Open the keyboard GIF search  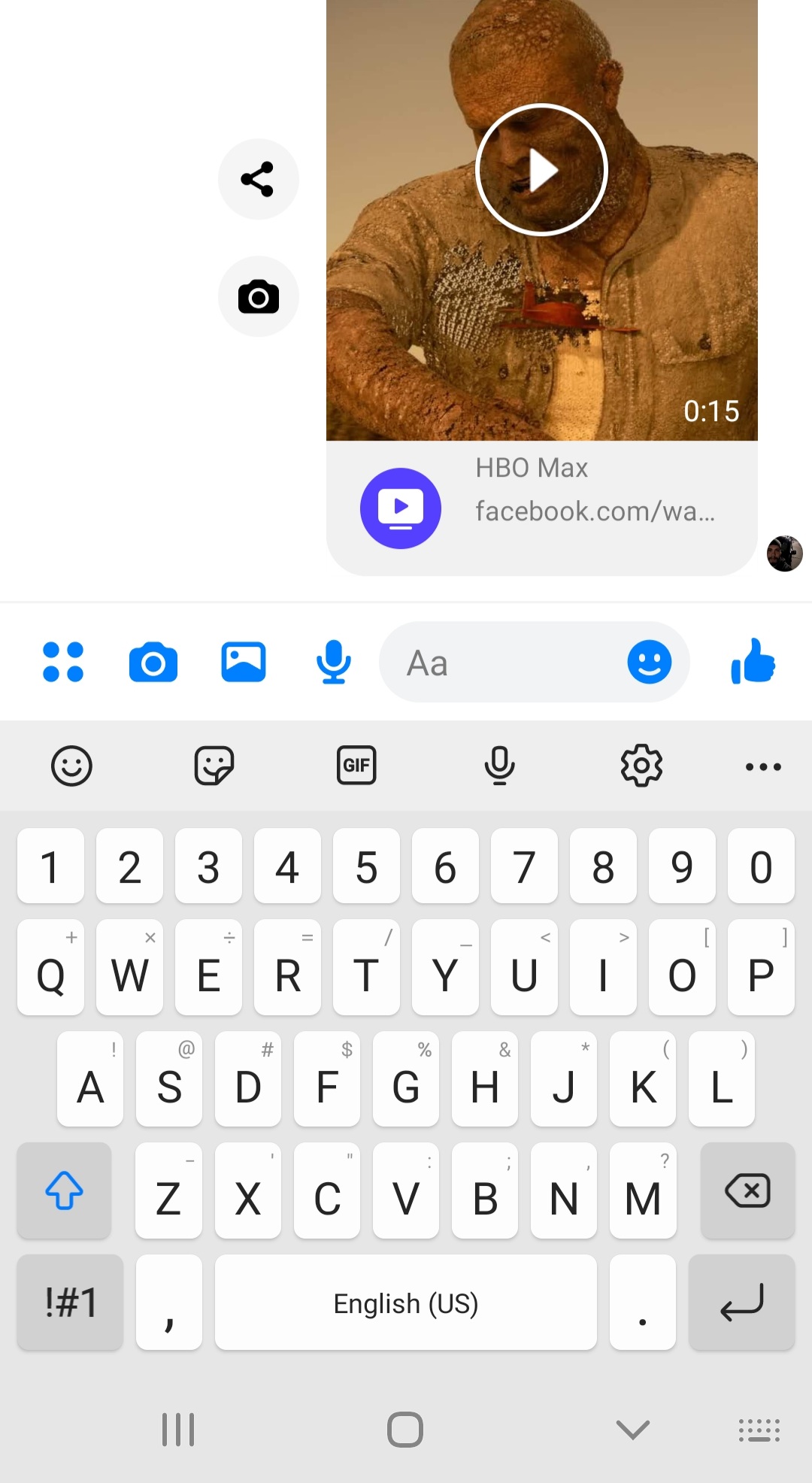coord(356,766)
